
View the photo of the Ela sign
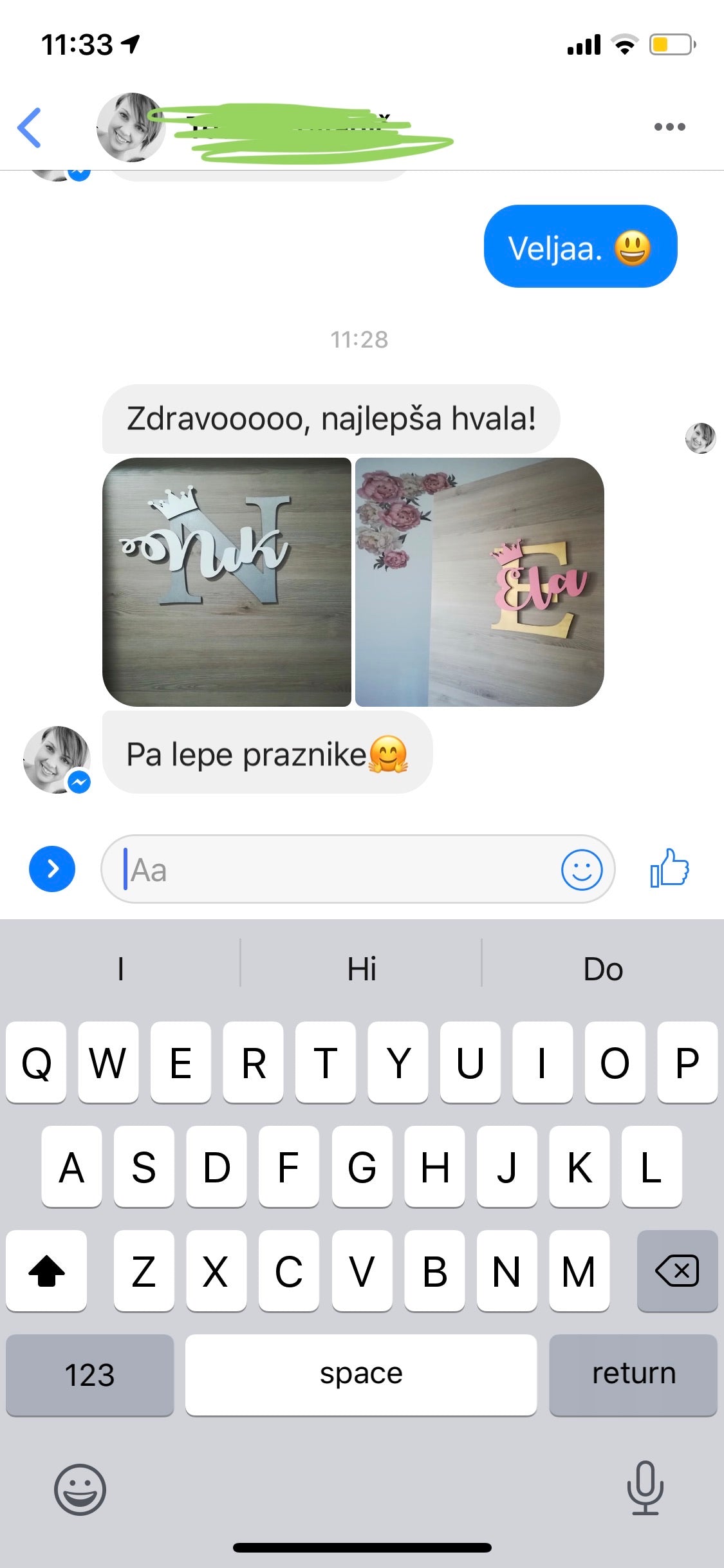click(x=479, y=582)
